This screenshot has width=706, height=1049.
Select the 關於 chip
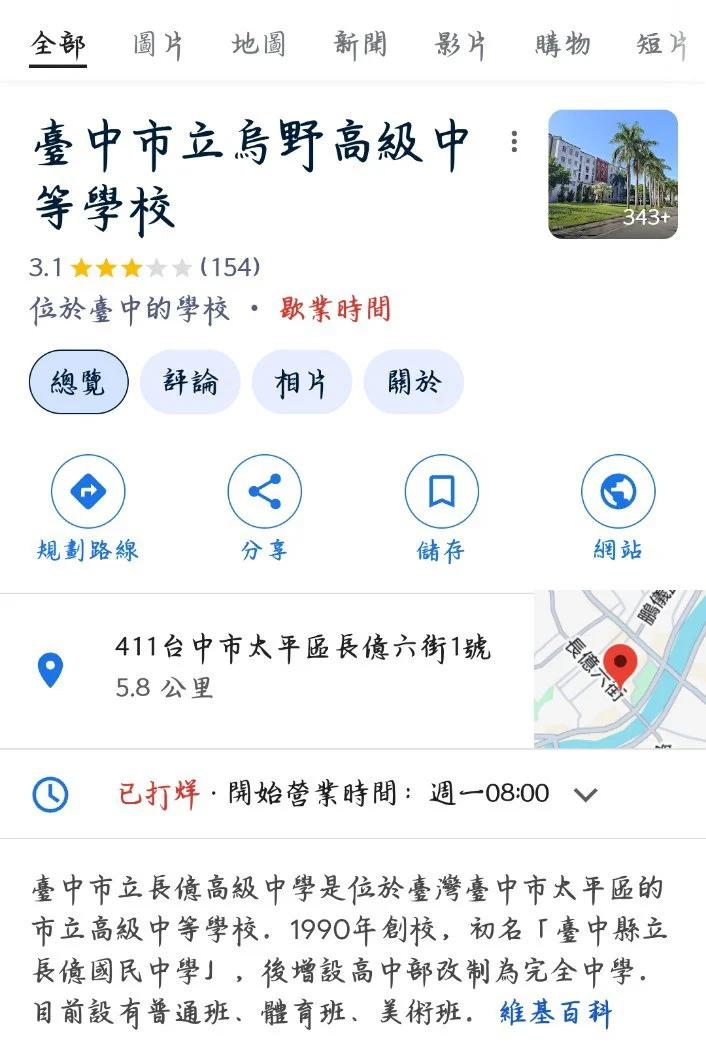412,382
